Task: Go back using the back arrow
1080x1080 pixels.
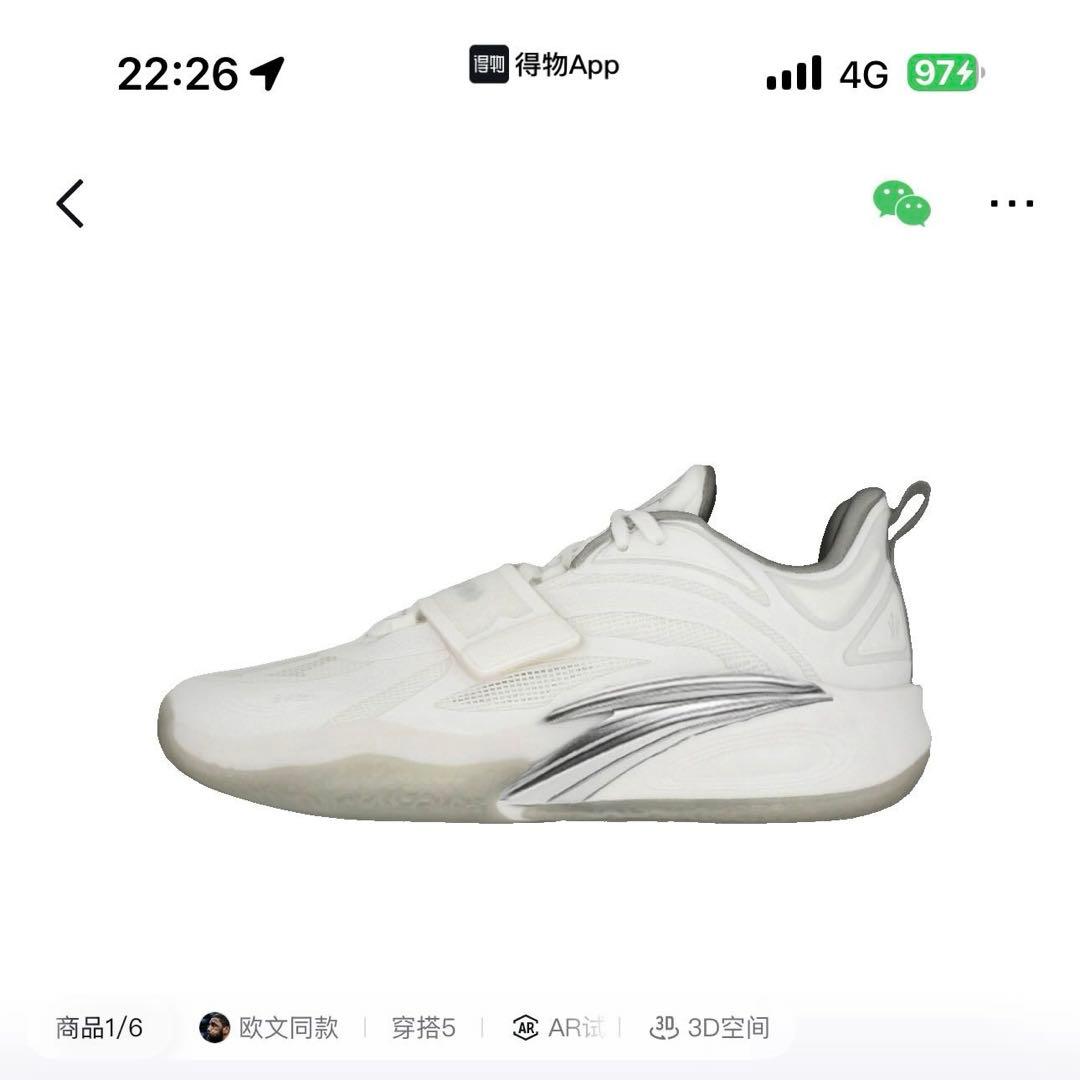Action: 70,204
